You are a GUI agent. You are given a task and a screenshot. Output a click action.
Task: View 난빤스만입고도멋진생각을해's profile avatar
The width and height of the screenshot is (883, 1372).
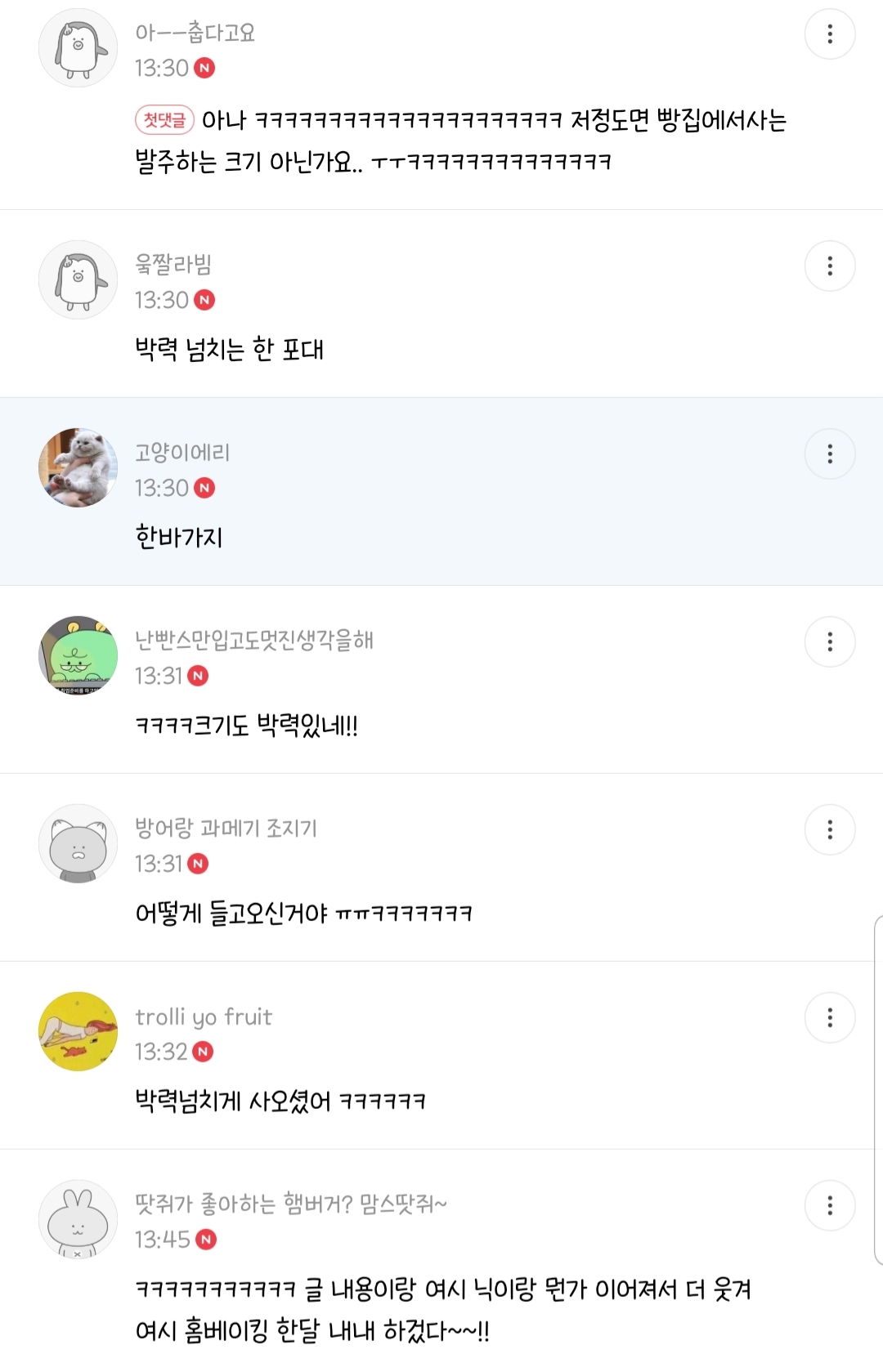(x=78, y=655)
